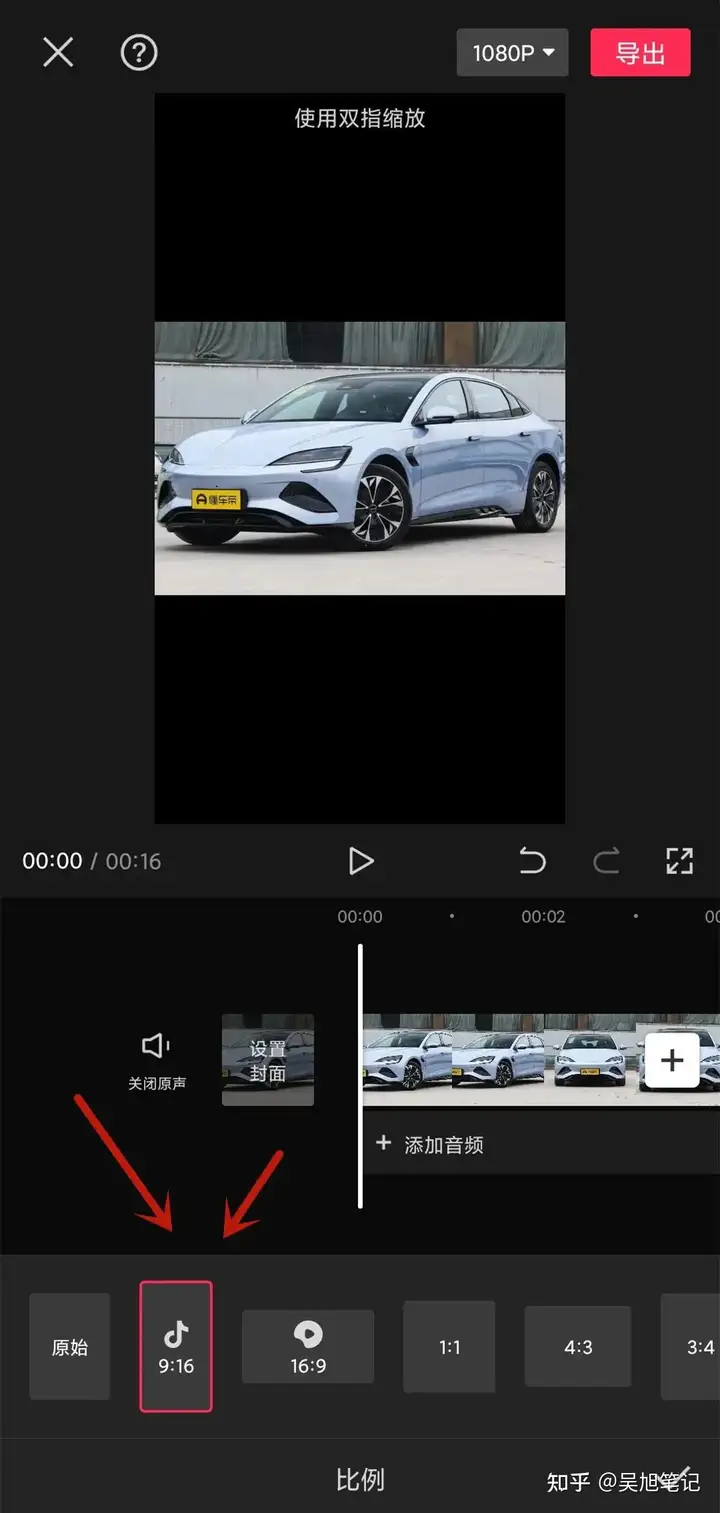Select the 4:3 aspect ratio

[578, 1347]
